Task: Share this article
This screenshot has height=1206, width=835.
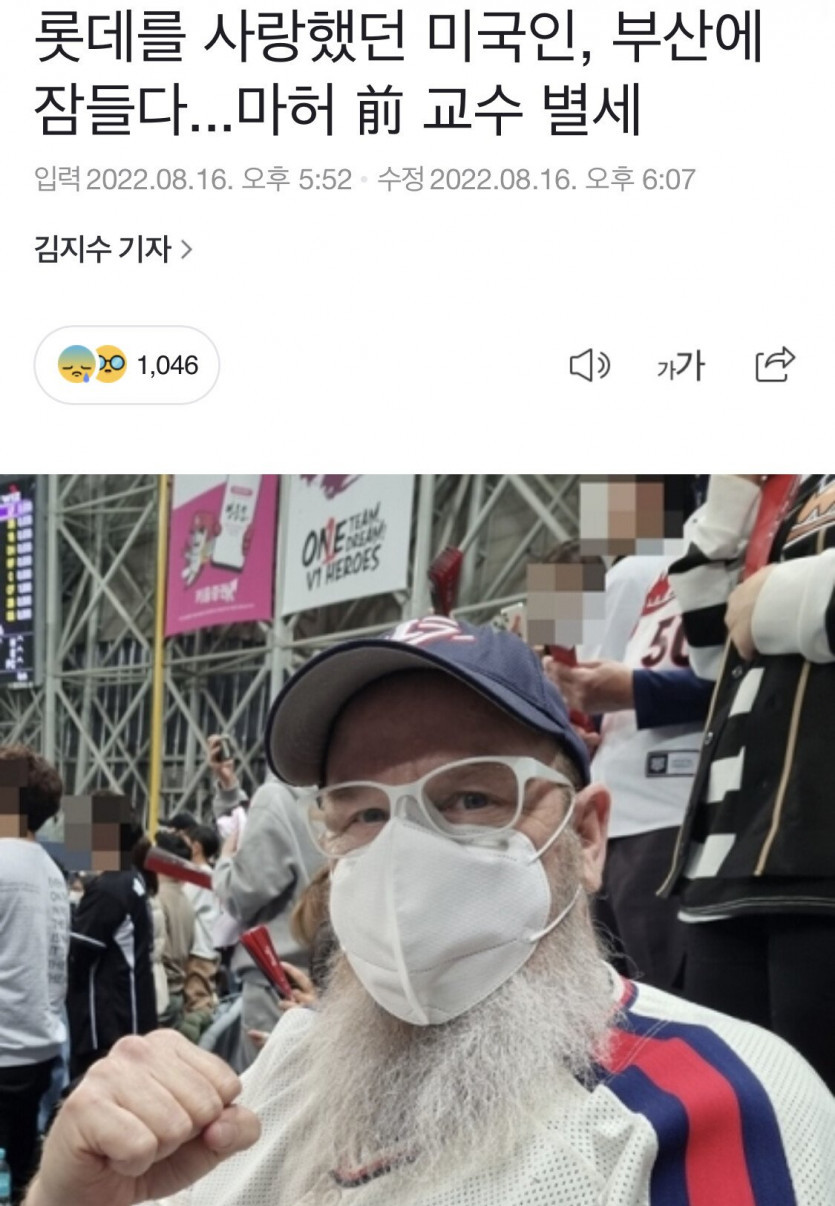Action: point(775,365)
